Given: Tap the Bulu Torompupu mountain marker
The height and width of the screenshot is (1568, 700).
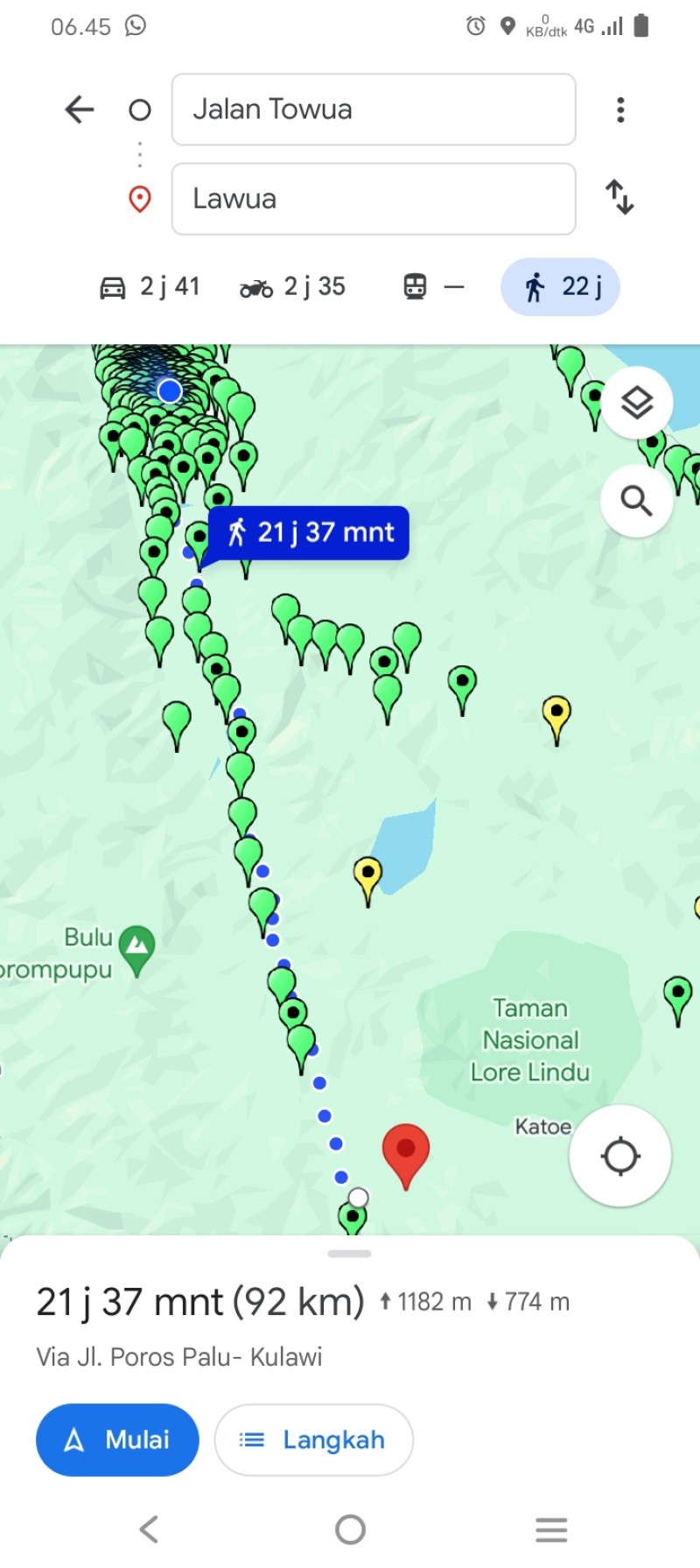Looking at the screenshot, I should (136, 951).
